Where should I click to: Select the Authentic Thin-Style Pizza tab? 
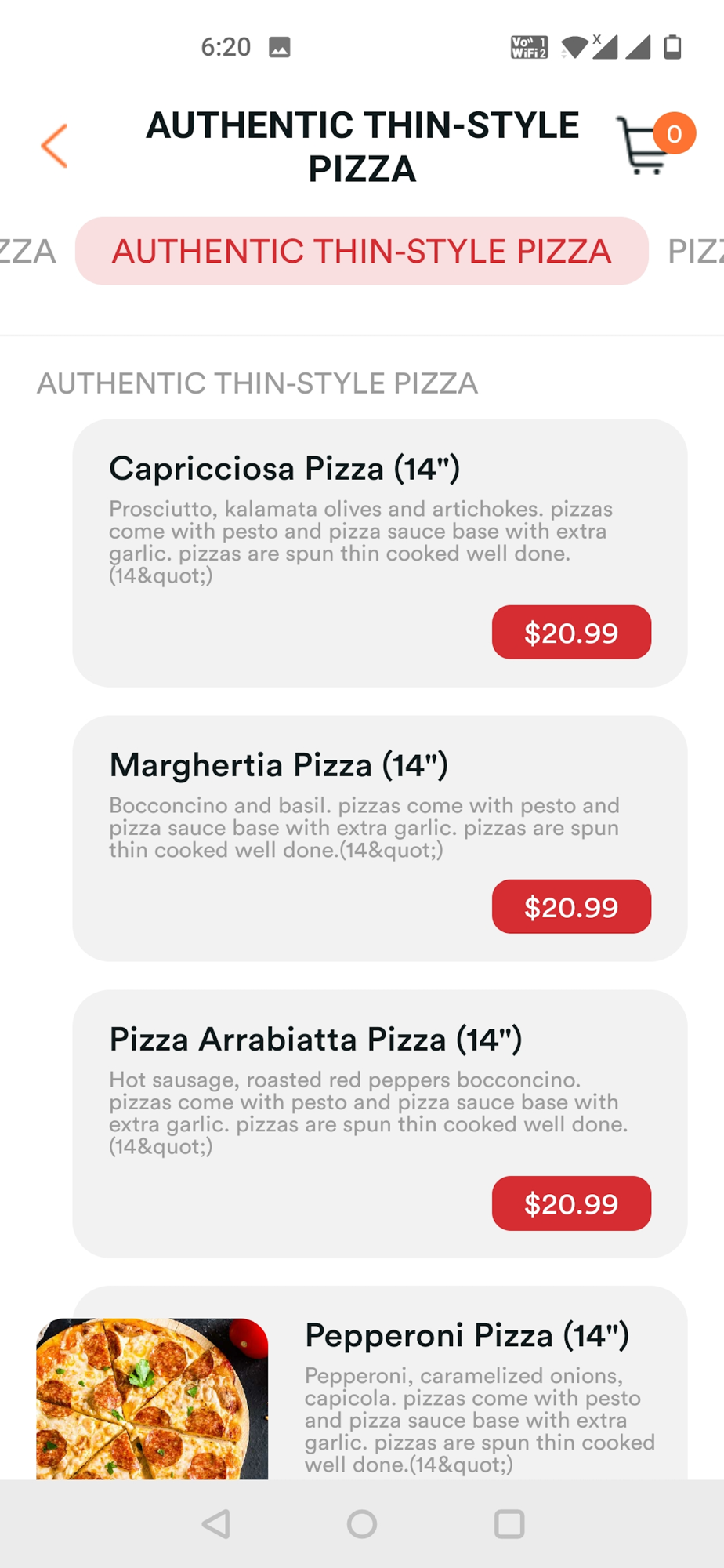361,251
